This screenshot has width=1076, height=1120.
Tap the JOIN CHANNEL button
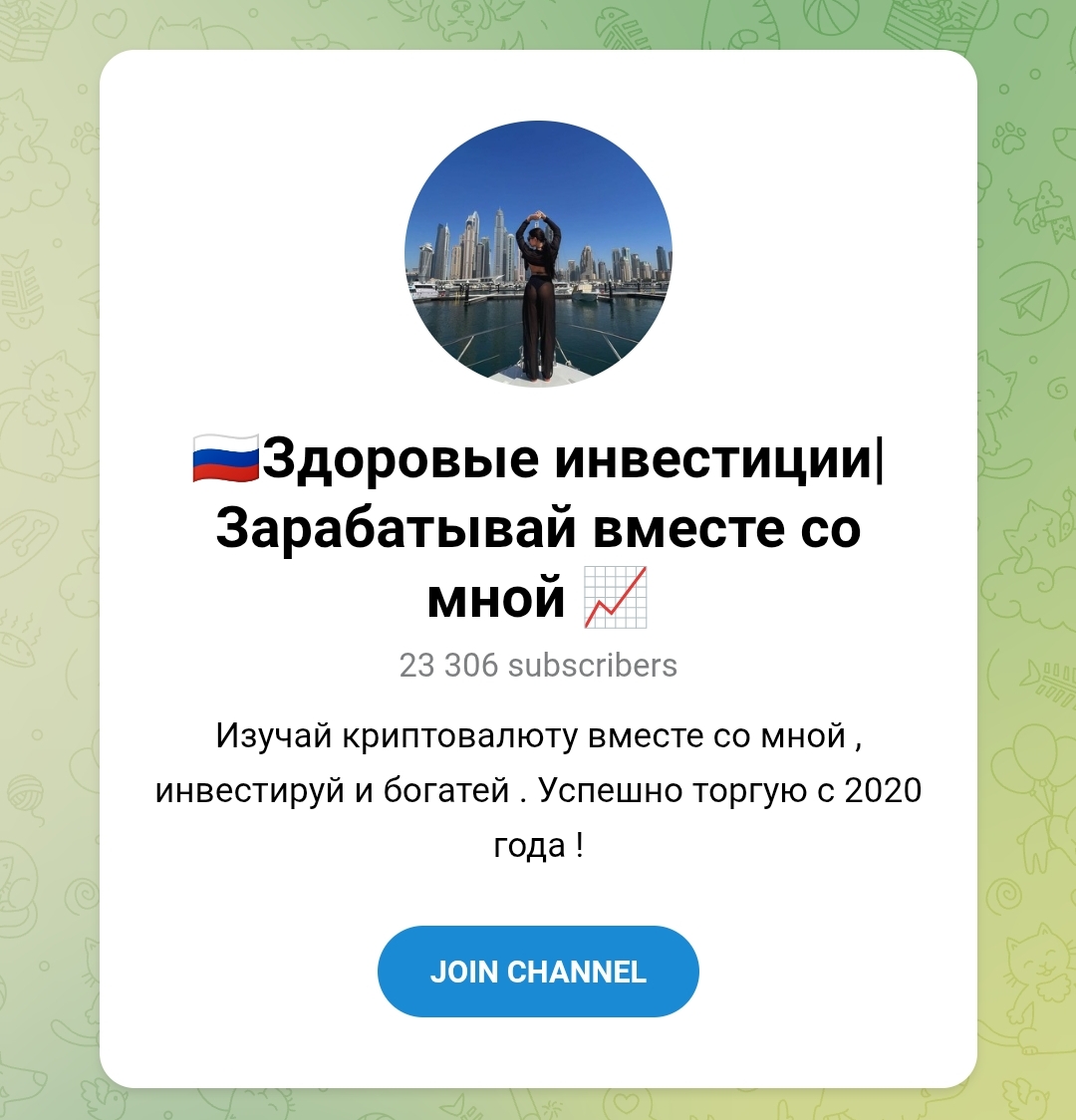point(538,972)
